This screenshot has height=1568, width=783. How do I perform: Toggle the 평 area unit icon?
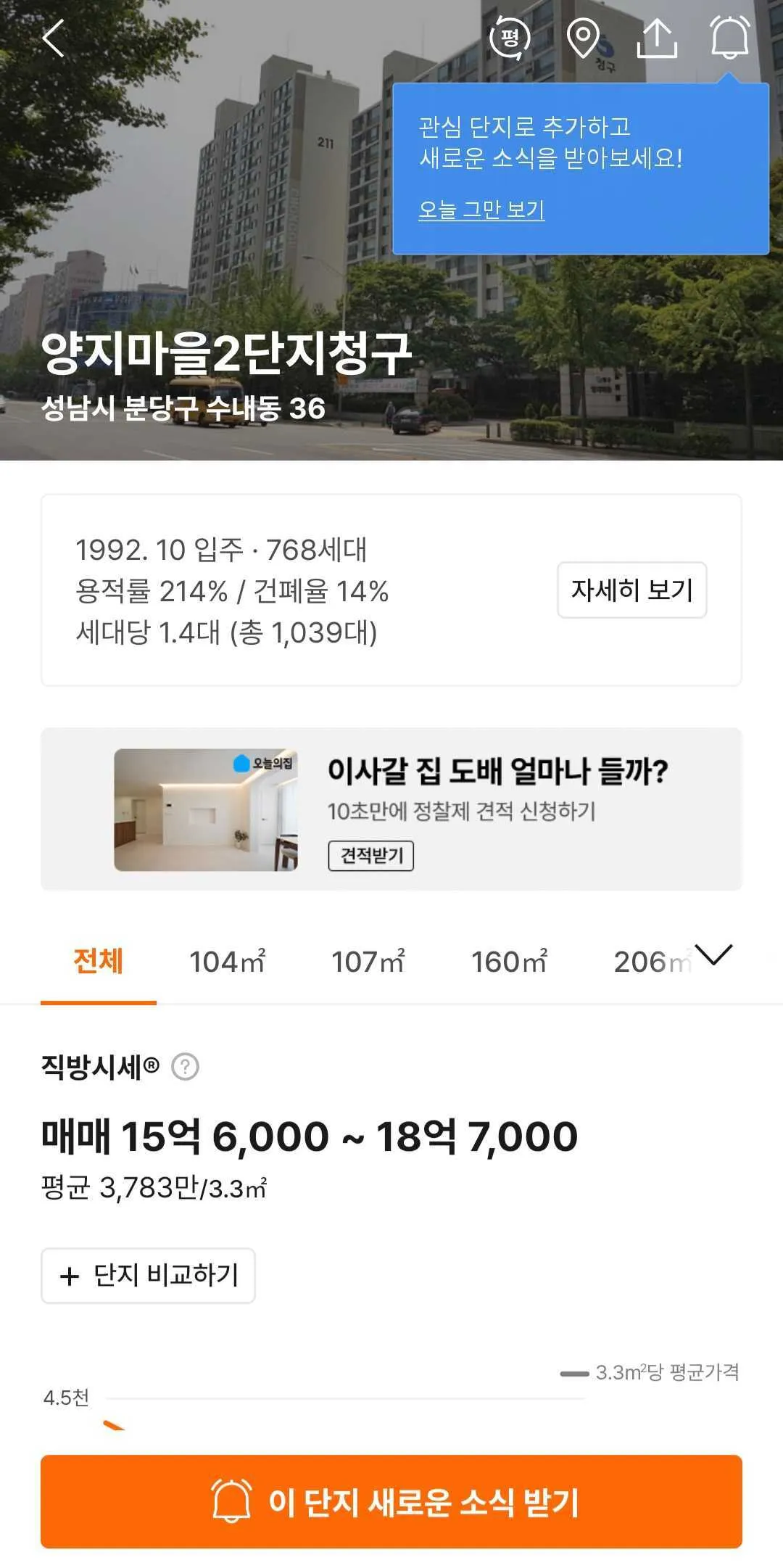click(x=510, y=38)
